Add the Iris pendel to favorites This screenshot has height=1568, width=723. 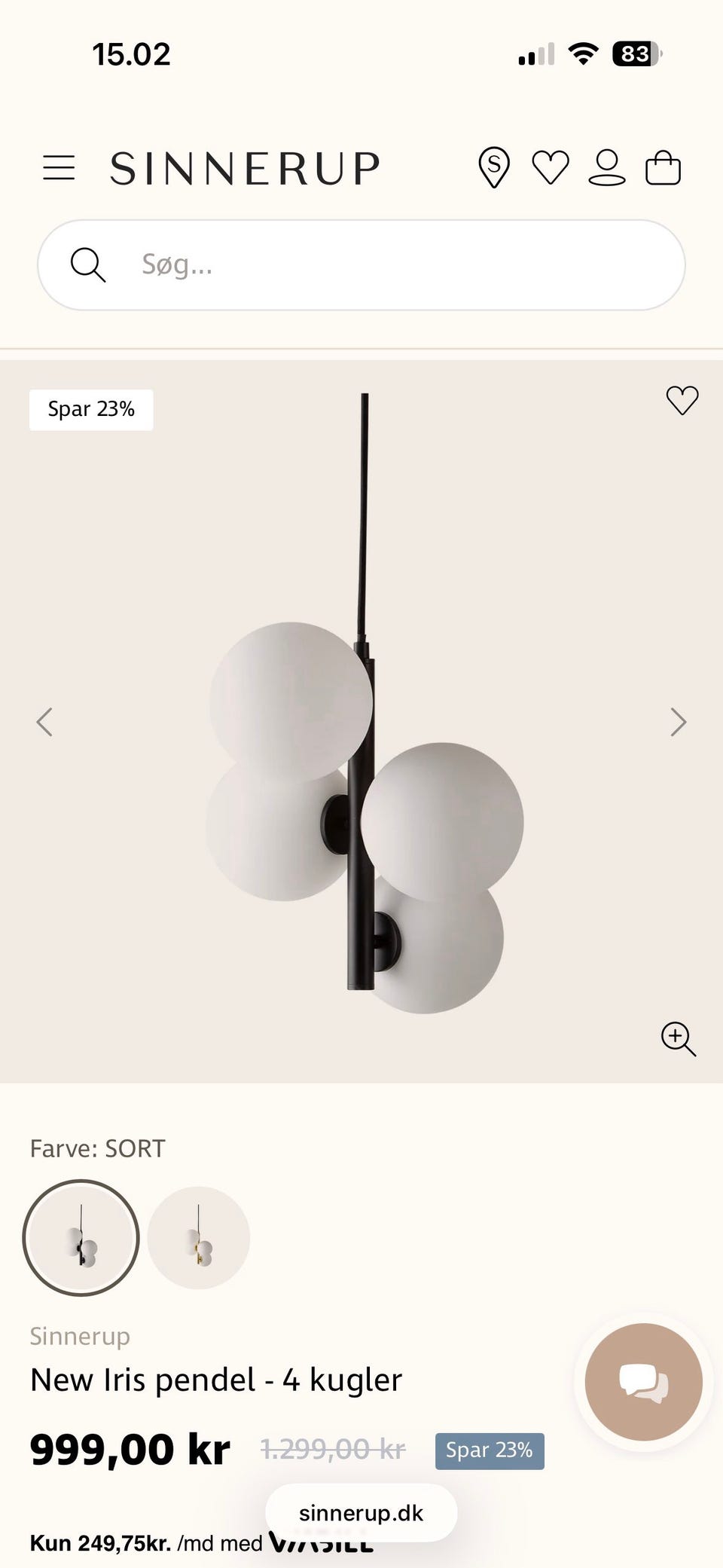click(682, 400)
